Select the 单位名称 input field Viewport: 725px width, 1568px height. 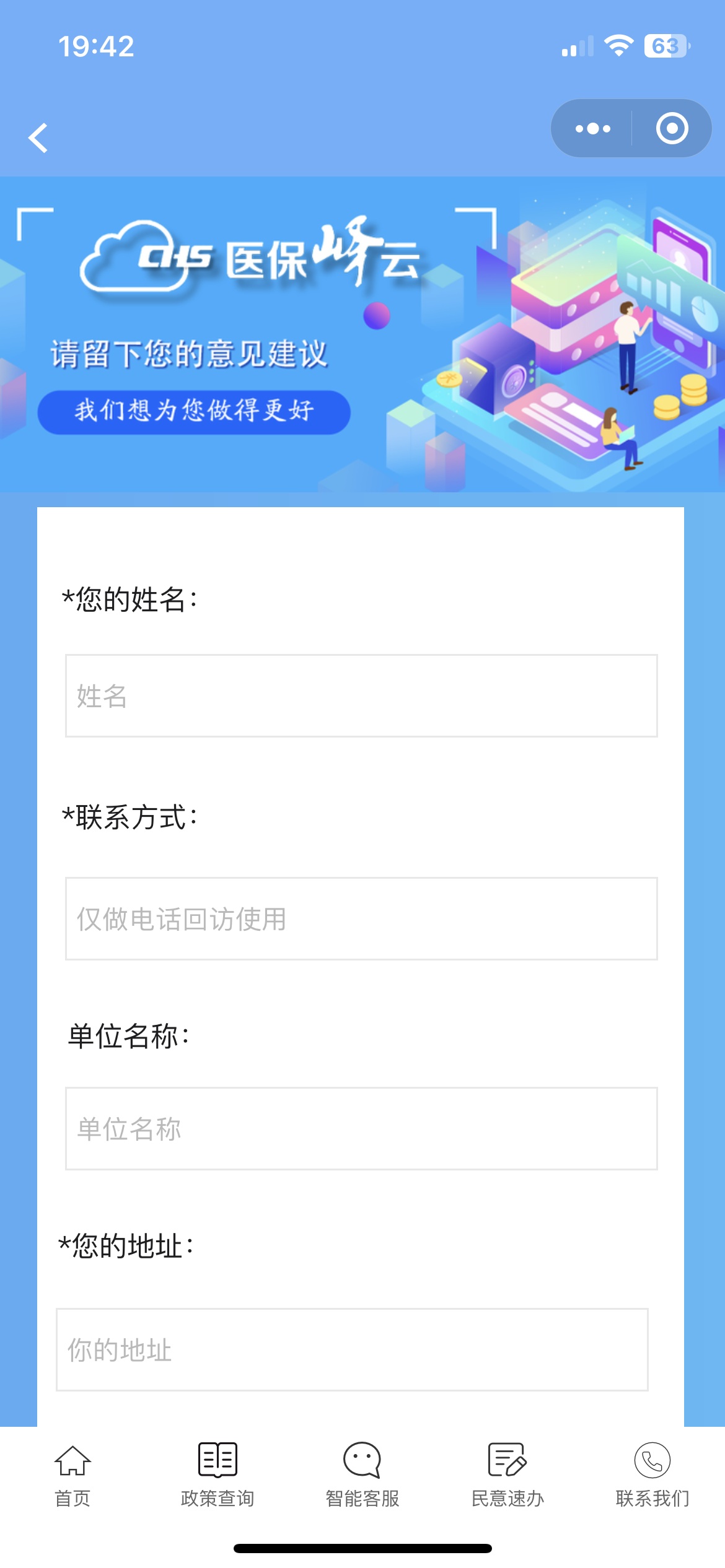click(x=361, y=1128)
